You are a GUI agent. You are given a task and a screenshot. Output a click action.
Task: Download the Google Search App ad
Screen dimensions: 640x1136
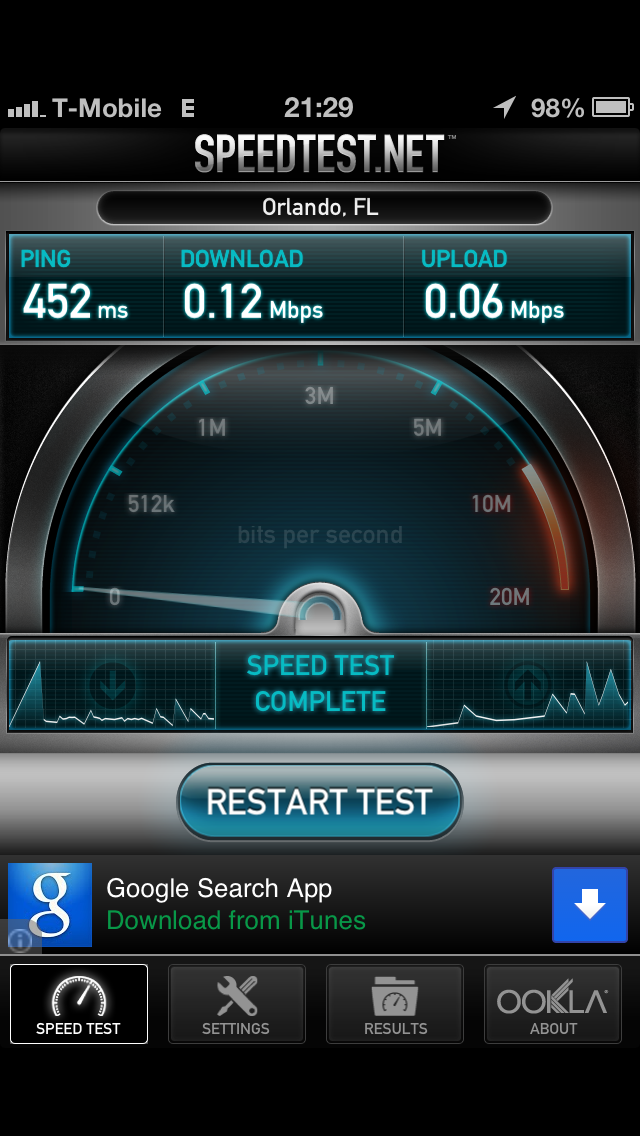click(x=589, y=905)
